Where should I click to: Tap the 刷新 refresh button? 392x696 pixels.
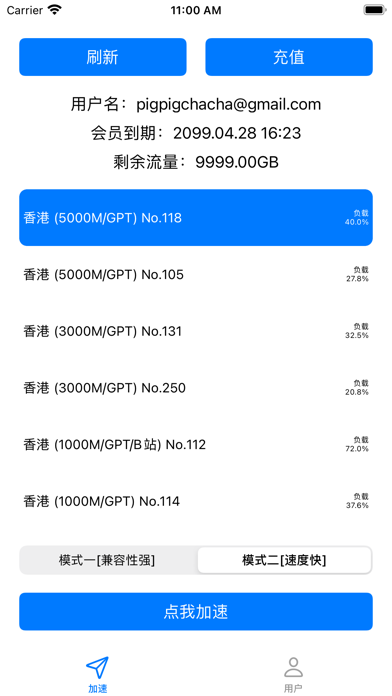pos(103,57)
